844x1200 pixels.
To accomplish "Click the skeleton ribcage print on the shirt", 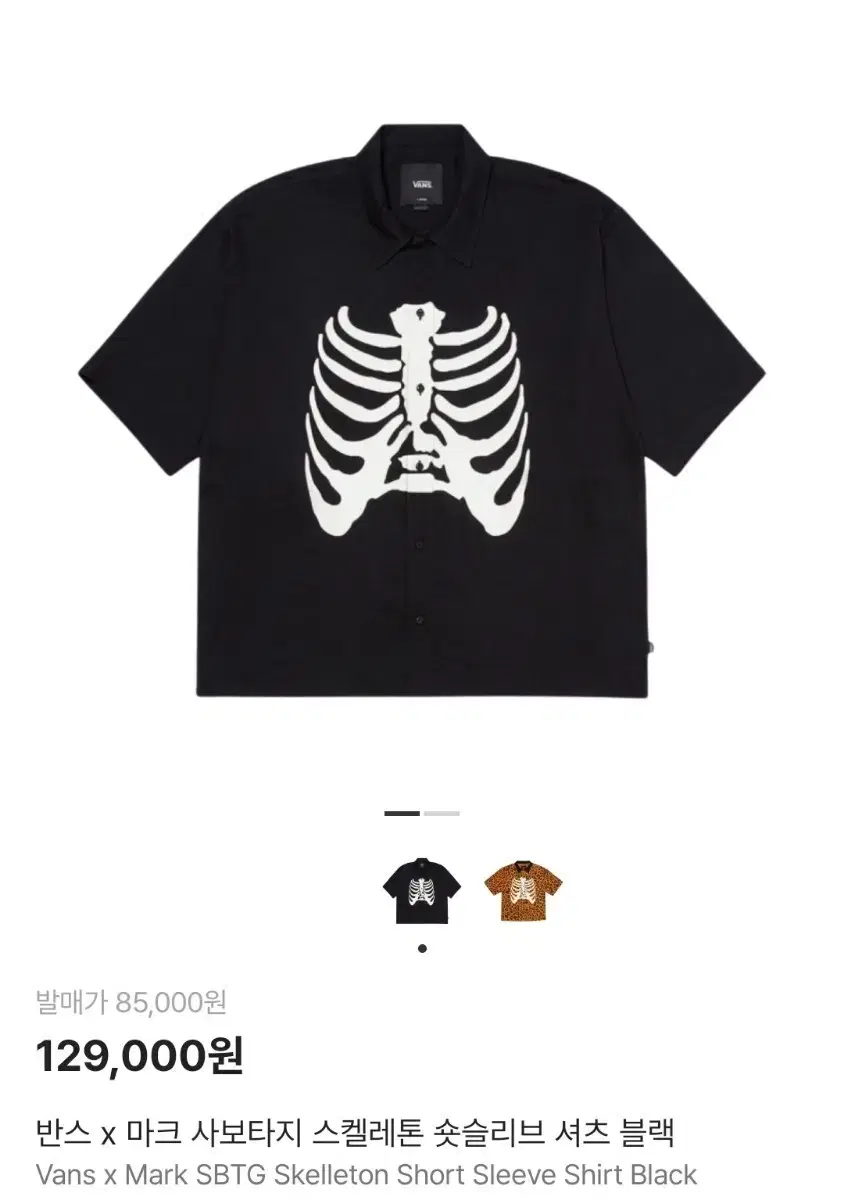I will pos(420,420).
